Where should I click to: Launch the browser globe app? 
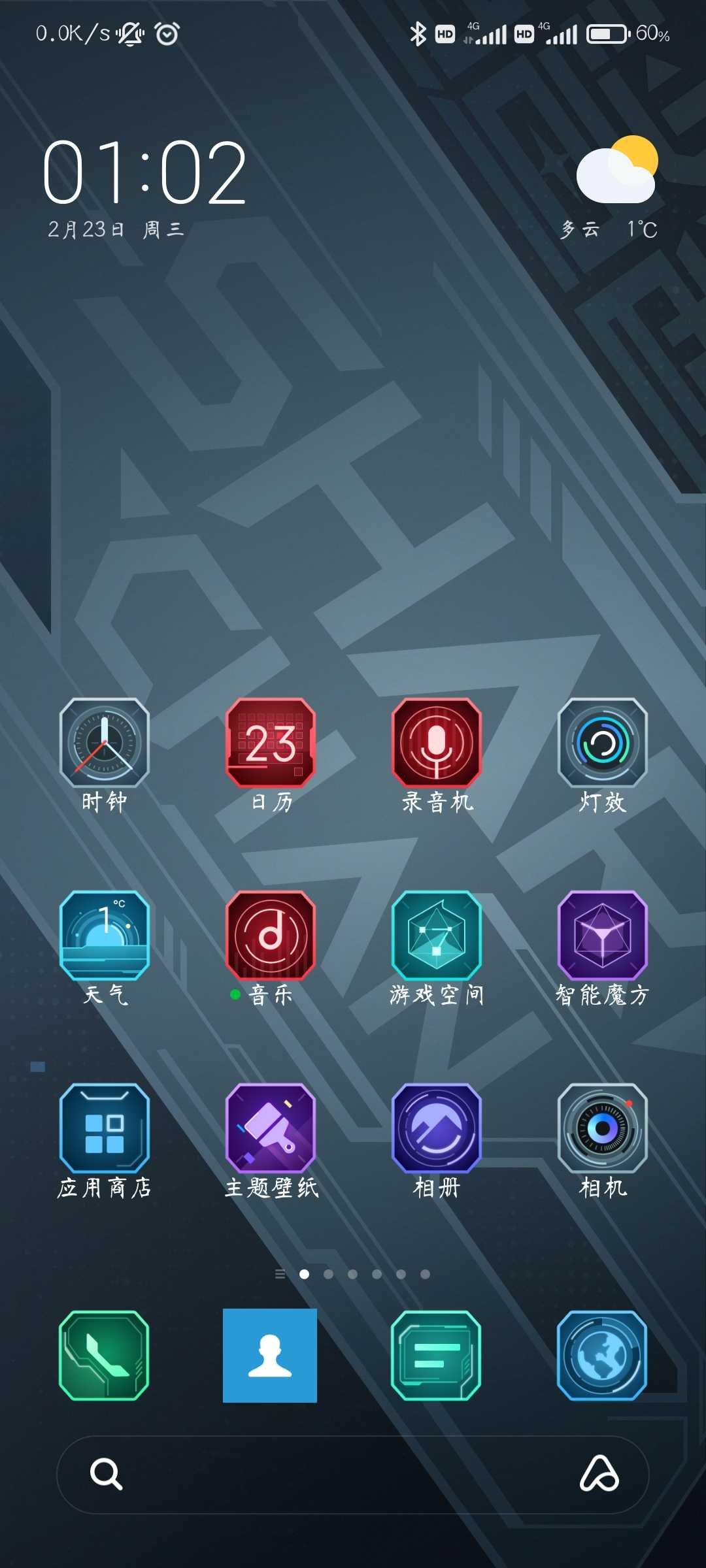[603, 1356]
